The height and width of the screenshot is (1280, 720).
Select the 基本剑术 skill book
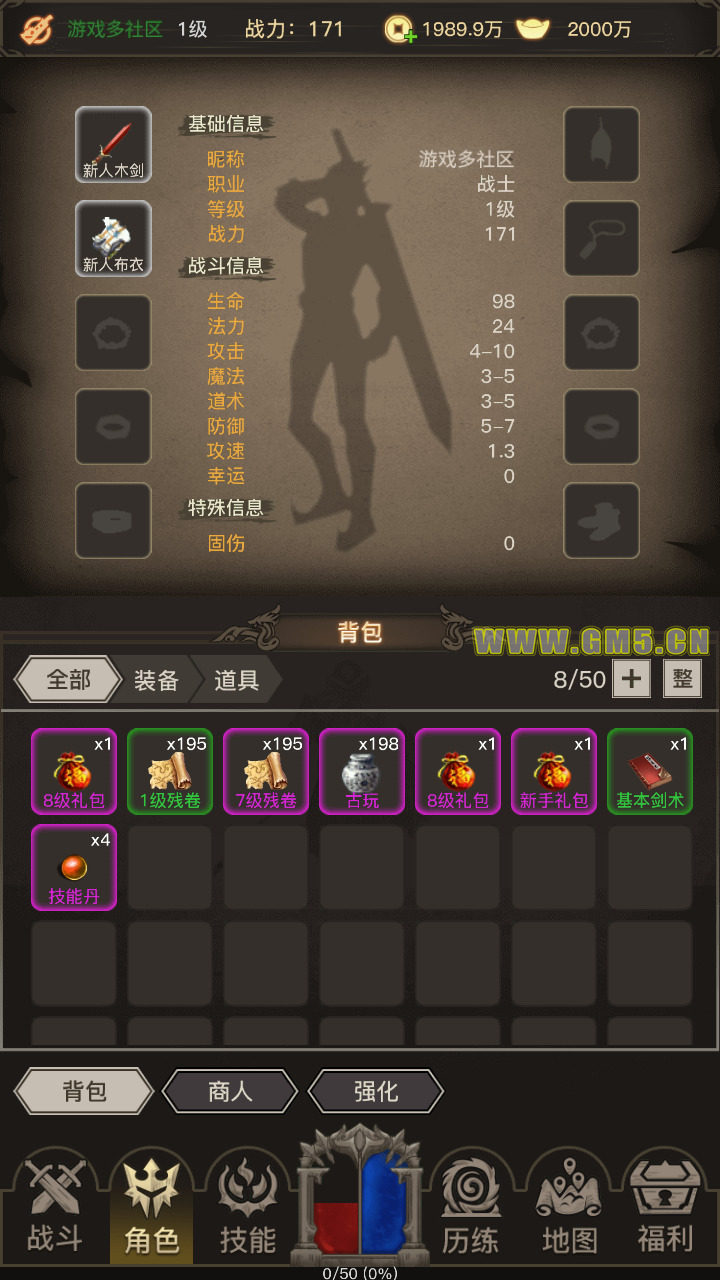coord(650,771)
